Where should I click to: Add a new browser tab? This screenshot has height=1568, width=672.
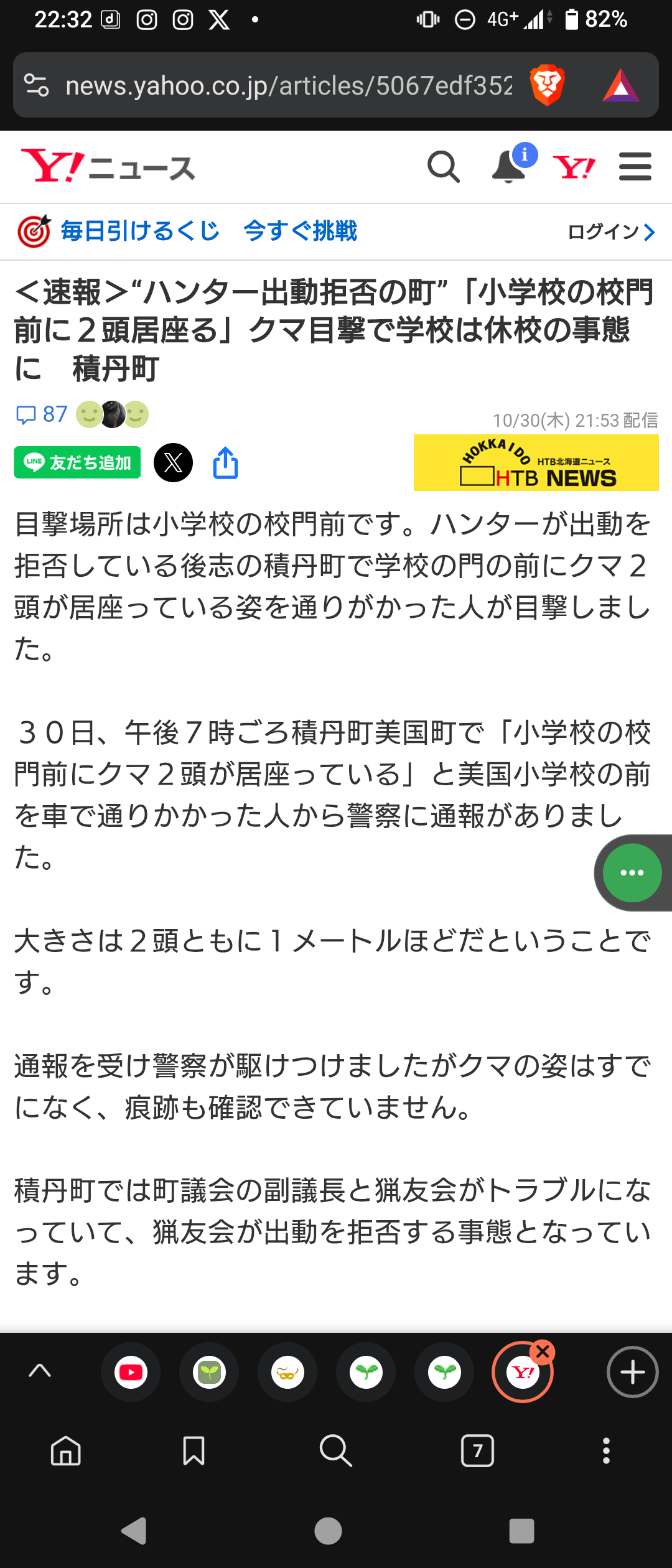pyautogui.click(x=632, y=1372)
